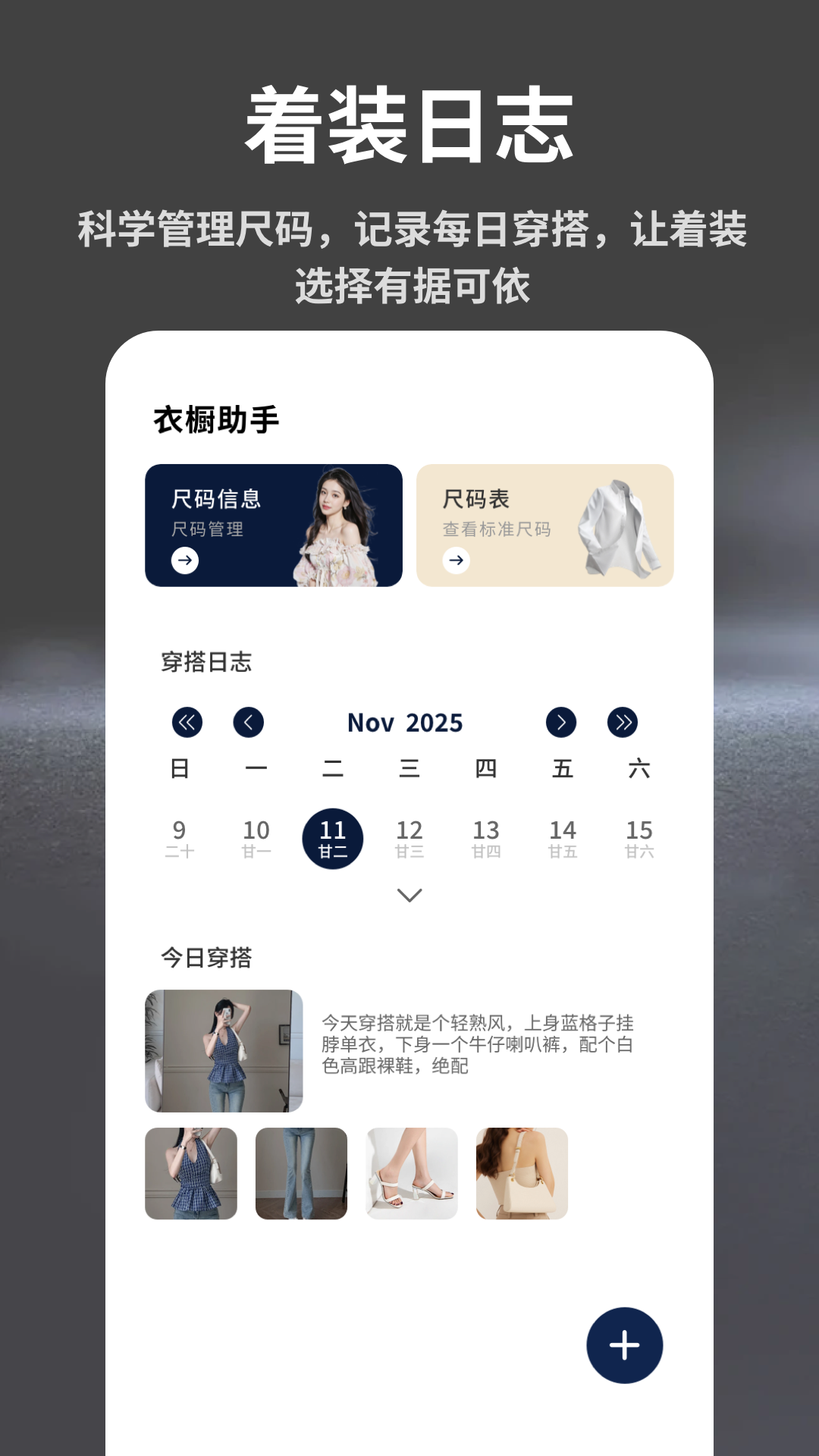Open the jeans outfit thumbnail
Screen dimensions: 819x1456
point(301,1173)
